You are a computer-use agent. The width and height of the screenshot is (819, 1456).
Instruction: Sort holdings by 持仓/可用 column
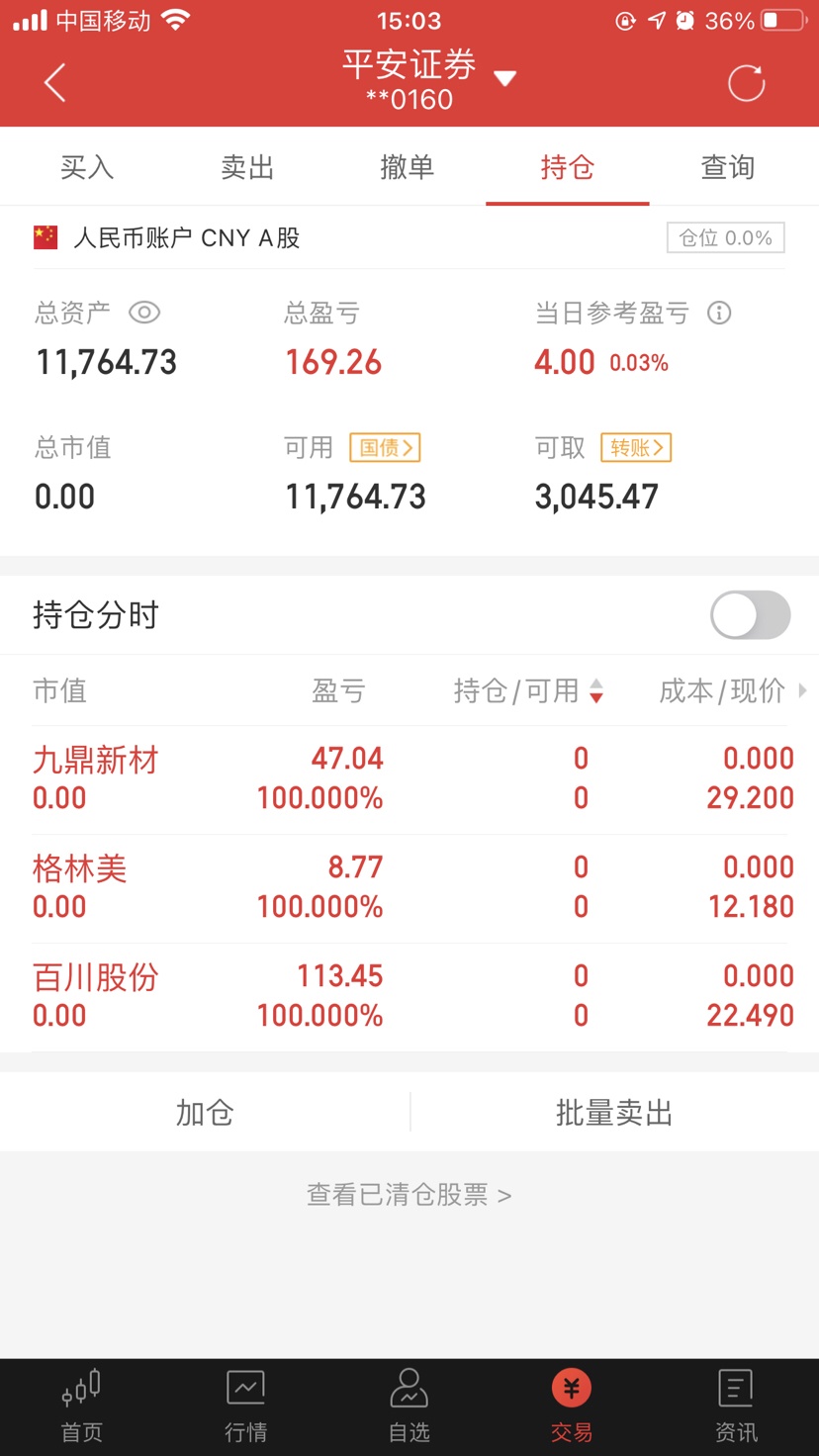528,690
